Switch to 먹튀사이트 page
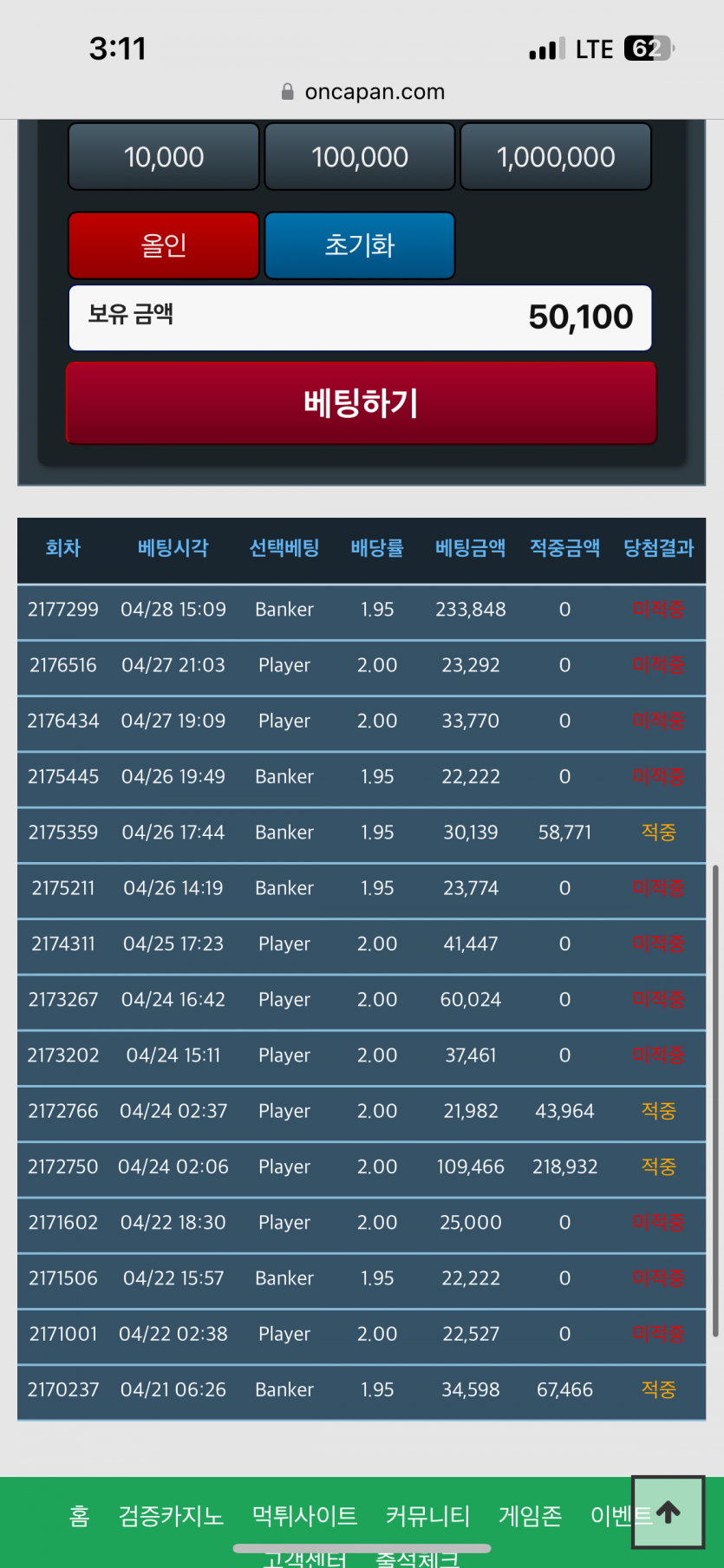This screenshot has height=1568, width=724. point(304,1516)
